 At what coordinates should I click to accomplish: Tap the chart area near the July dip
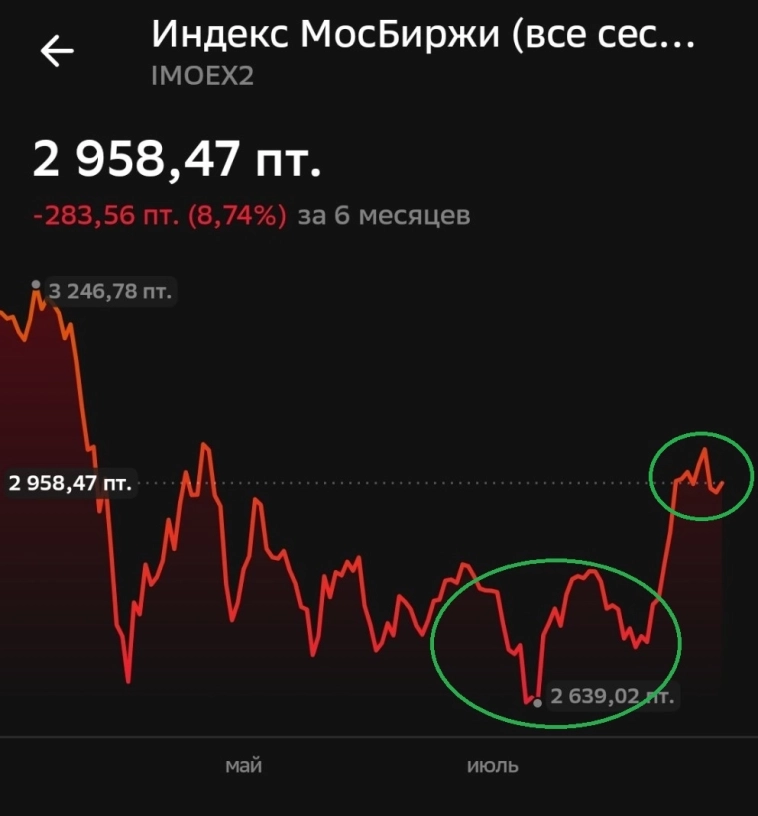click(530, 660)
